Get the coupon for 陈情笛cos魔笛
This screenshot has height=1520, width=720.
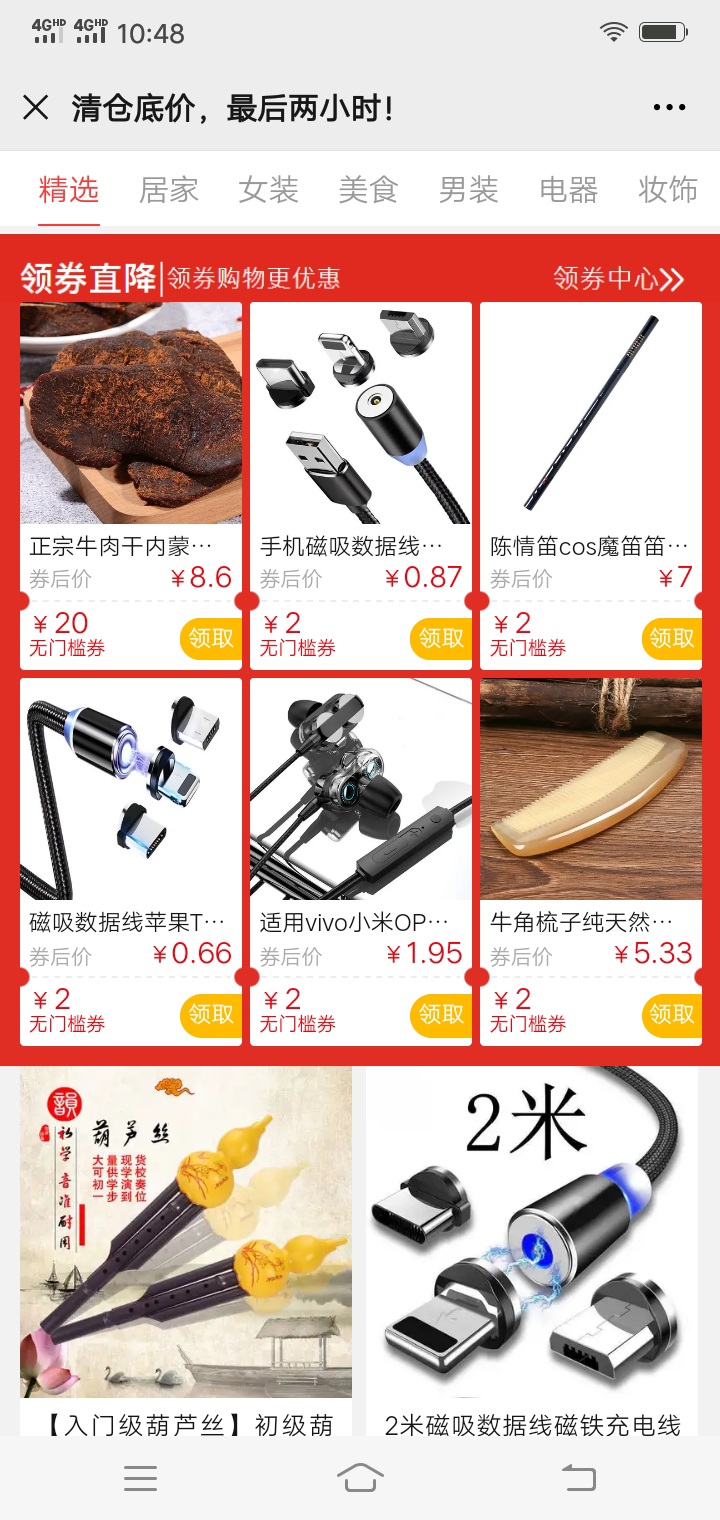pyautogui.click(x=670, y=638)
